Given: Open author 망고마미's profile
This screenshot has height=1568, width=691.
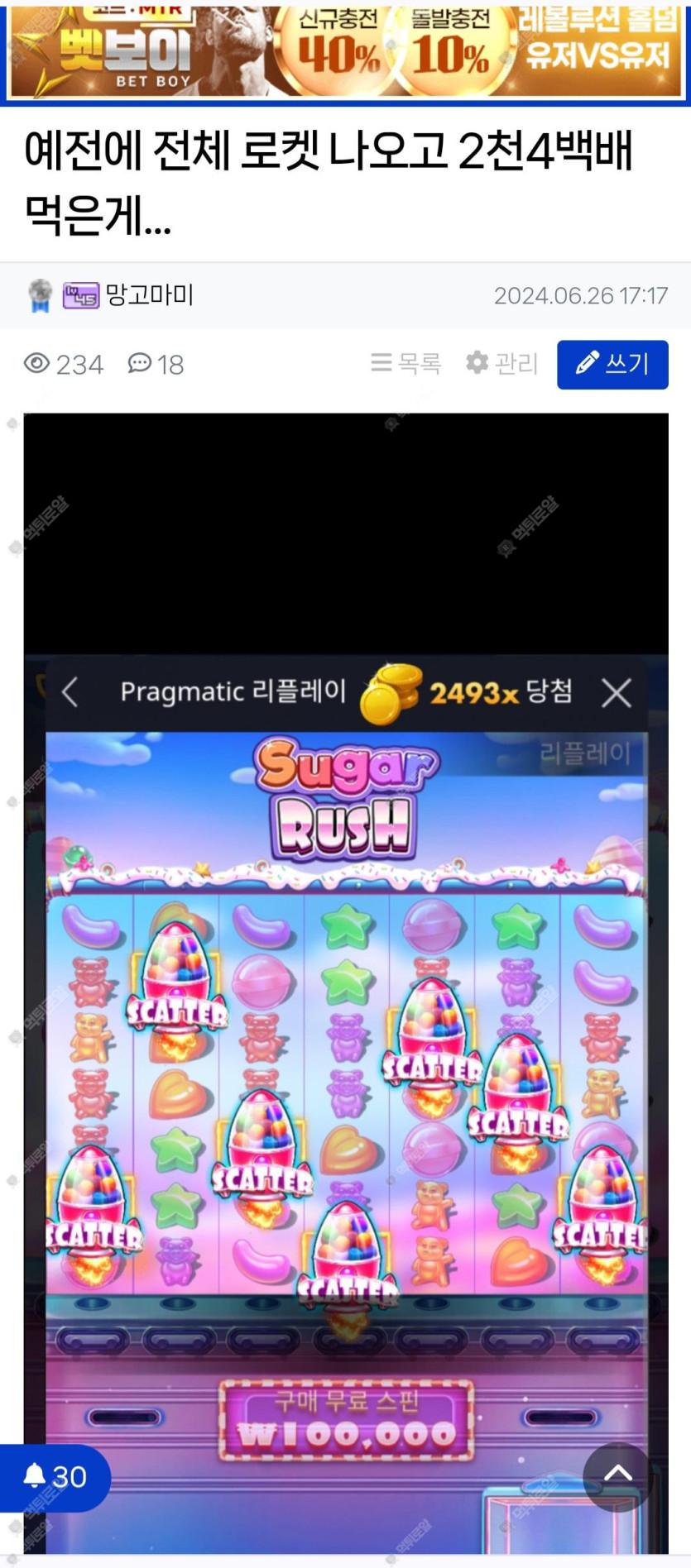Looking at the screenshot, I should (149, 295).
